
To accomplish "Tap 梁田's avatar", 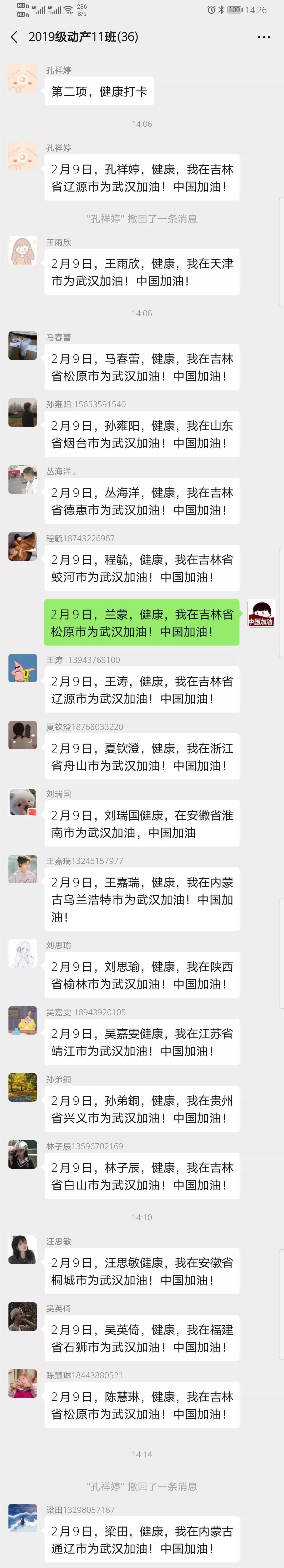I will 23,1518.
